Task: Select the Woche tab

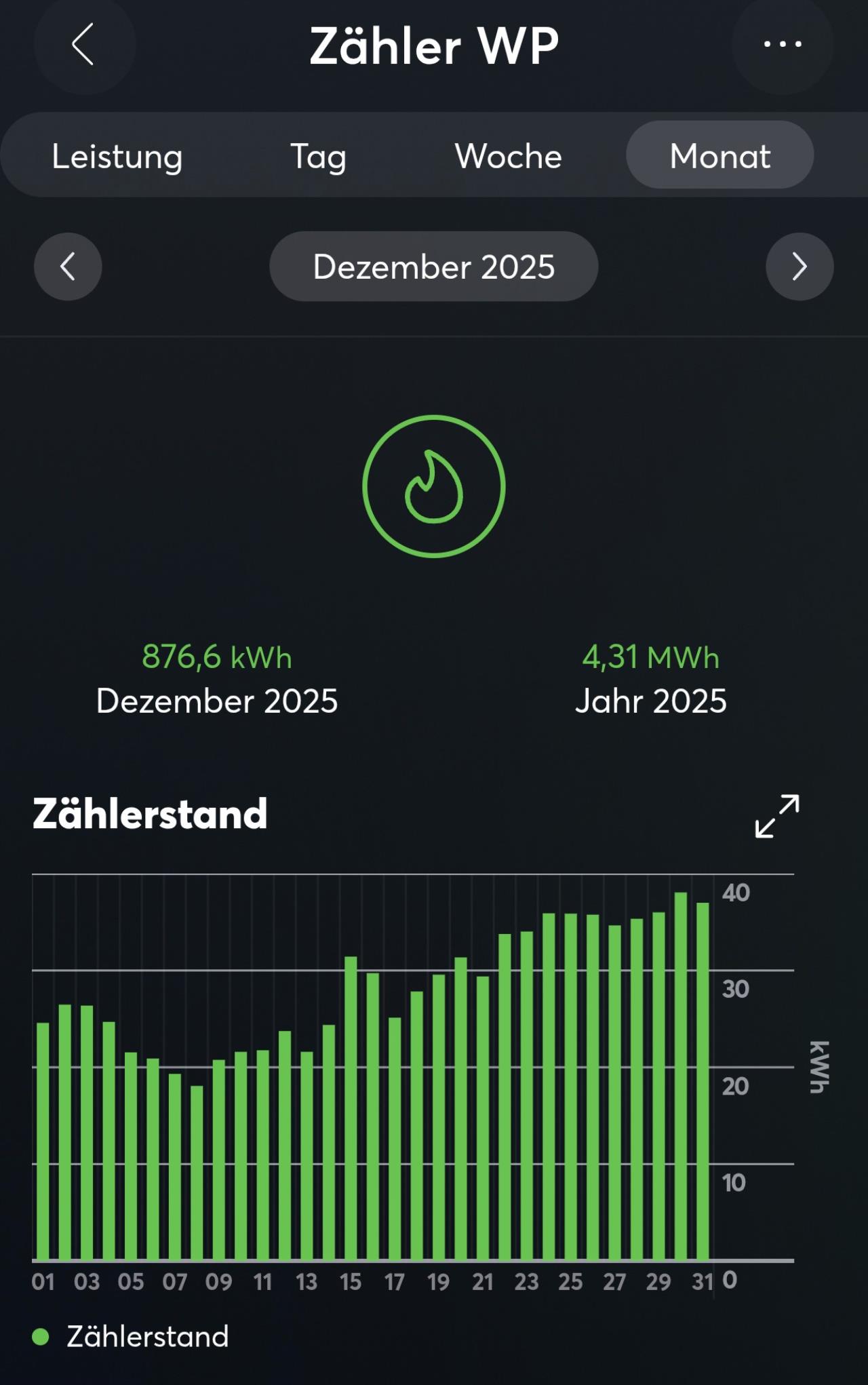Action: [508, 156]
